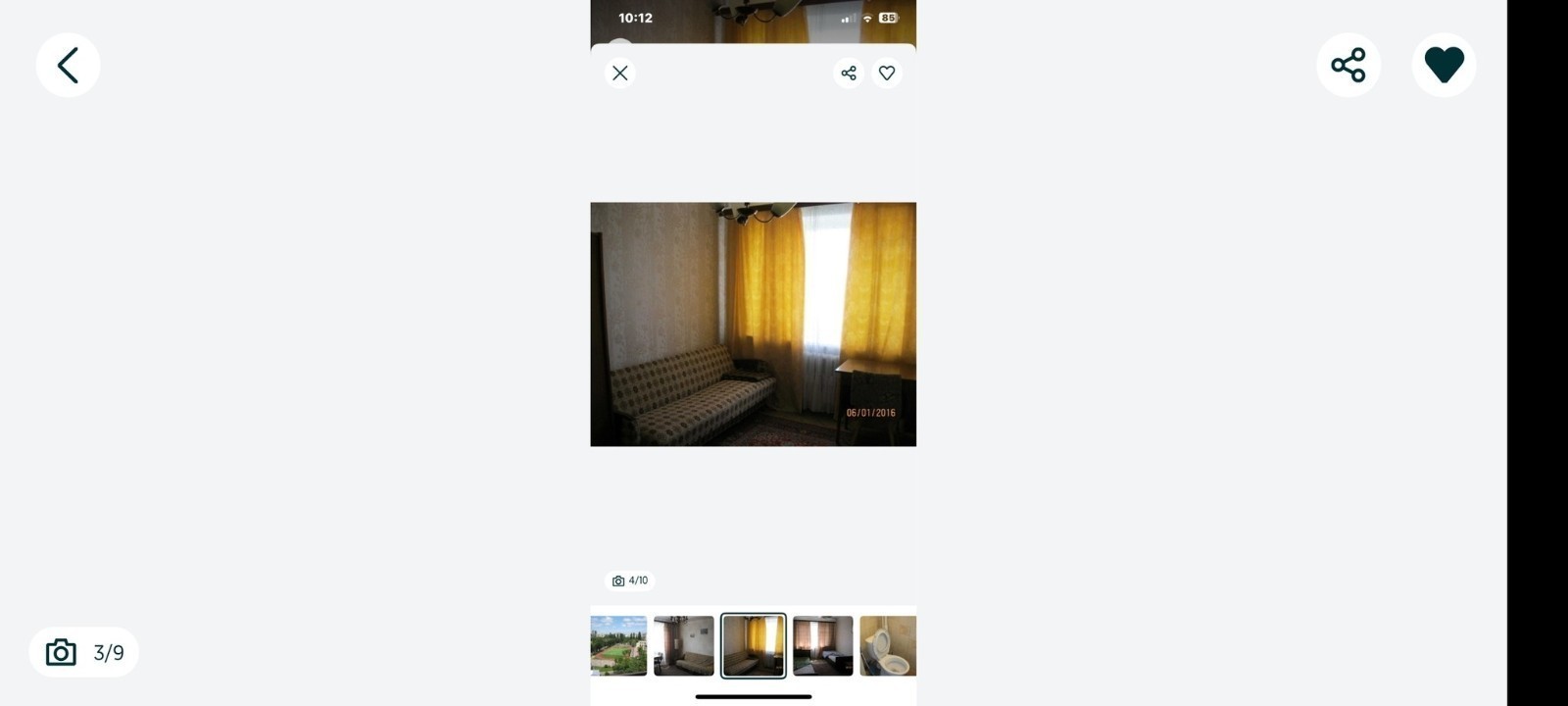Remove listing from favorites via heart
The image size is (1568, 706).
[1443, 66]
